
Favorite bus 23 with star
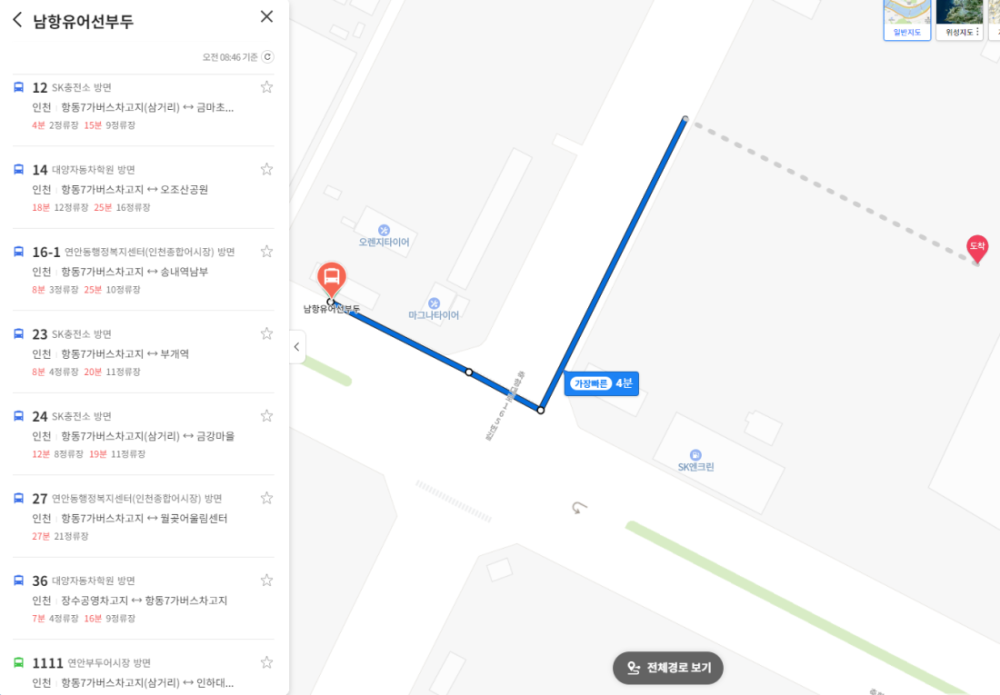click(x=267, y=333)
